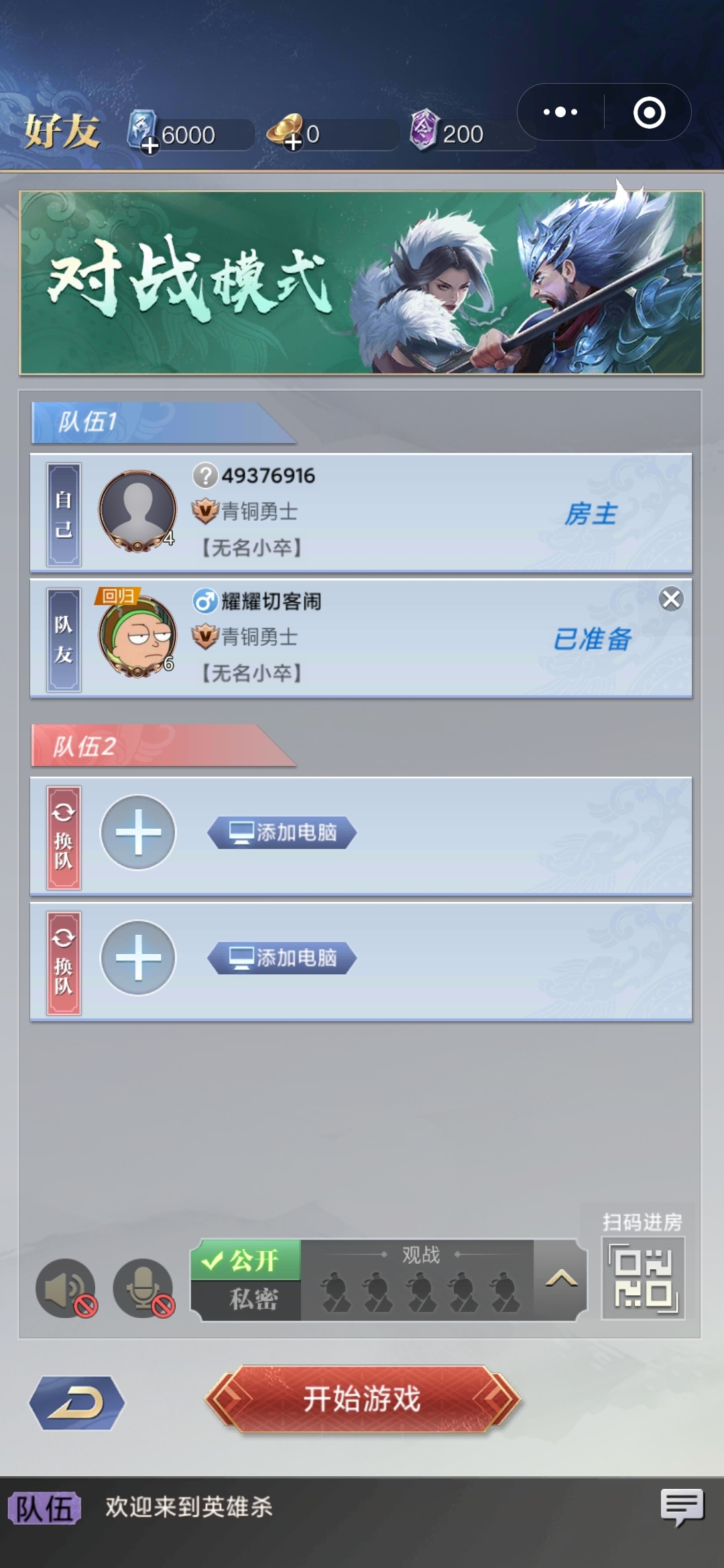Screen dimensions: 724x1568
Task: Toggle the muted speaker icon
Action: point(66,1288)
